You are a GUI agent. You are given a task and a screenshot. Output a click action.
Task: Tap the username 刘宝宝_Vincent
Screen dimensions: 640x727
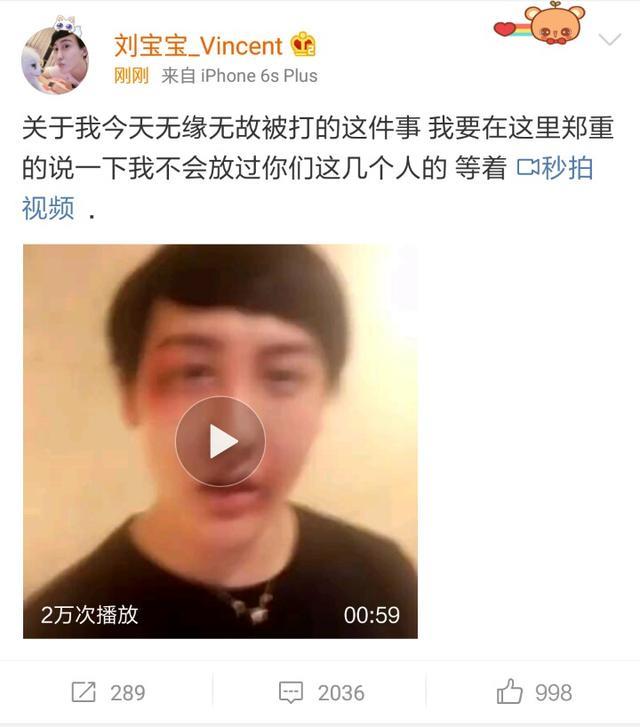(x=198, y=45)
